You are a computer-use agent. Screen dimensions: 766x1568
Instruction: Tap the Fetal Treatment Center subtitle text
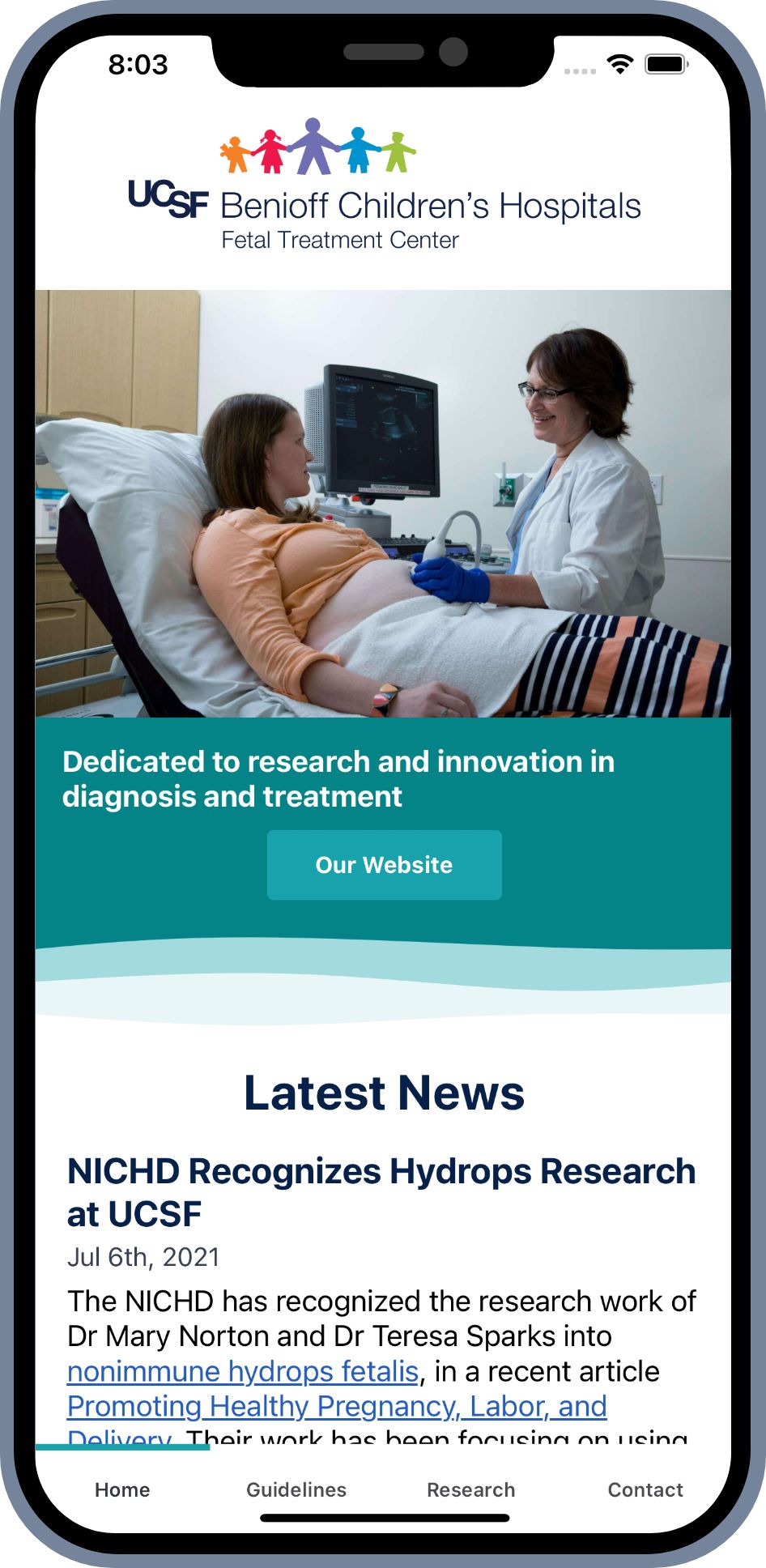[x=340, y=240]
